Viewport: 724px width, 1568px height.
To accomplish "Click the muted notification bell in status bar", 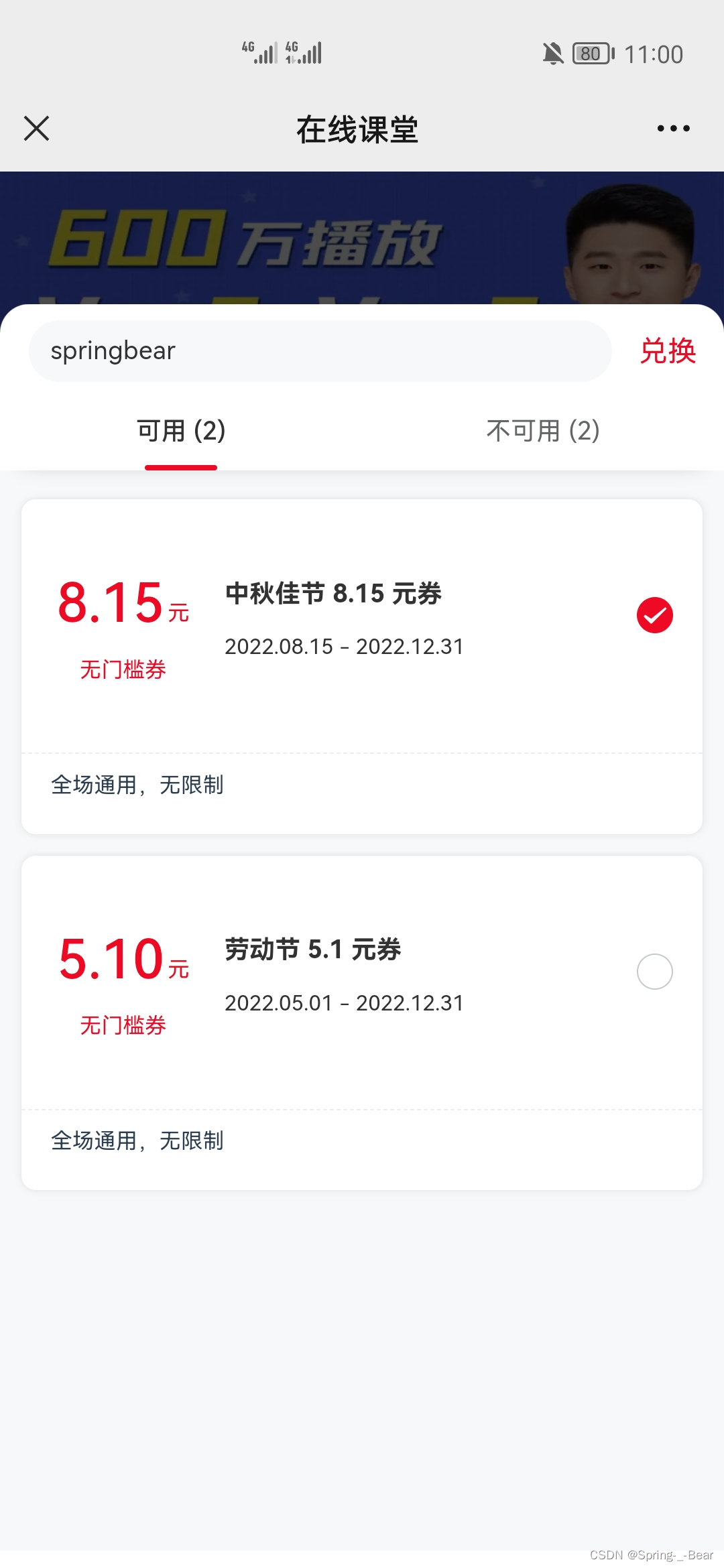I will click(551, 53).
